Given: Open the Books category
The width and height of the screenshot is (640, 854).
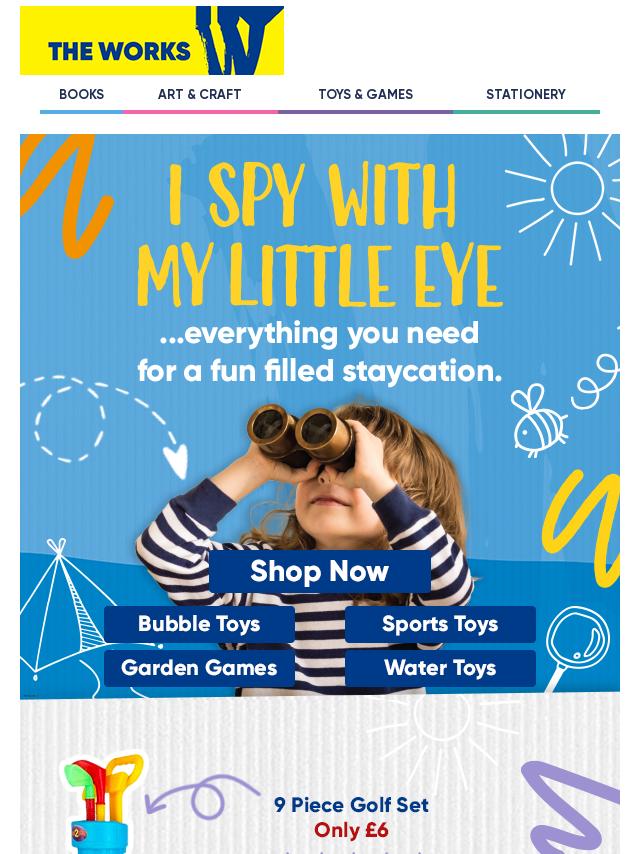Looking at the screenshot, I should tap(81, 95).
